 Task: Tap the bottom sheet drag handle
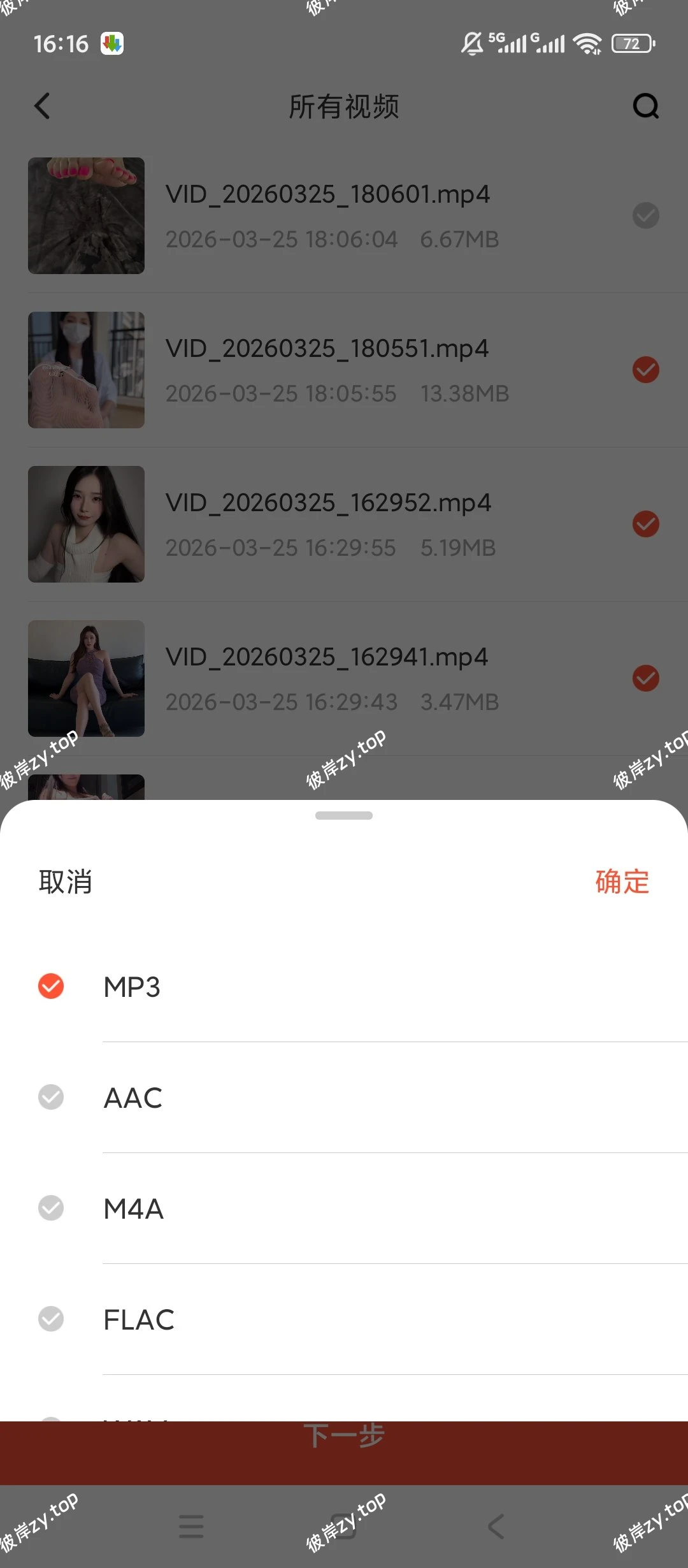tap(344, 815)
